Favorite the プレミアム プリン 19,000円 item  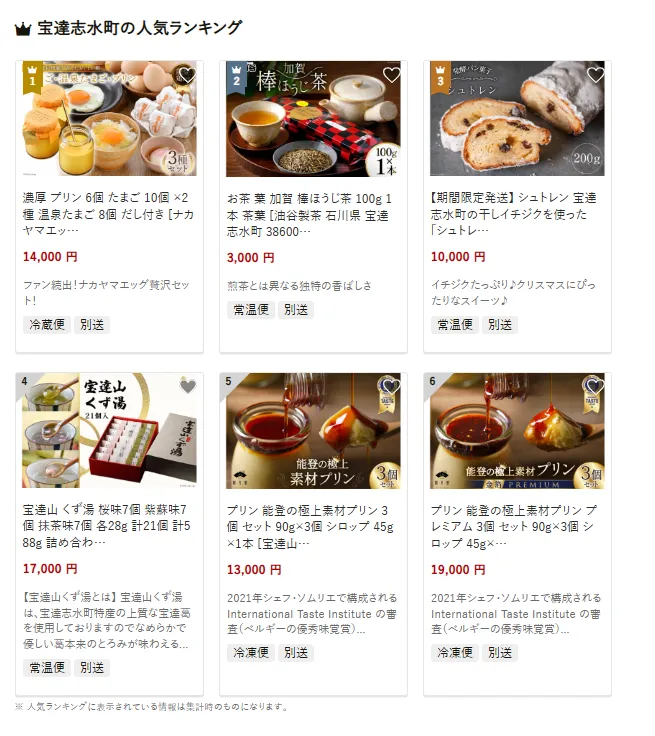click(x=595, y=387)
